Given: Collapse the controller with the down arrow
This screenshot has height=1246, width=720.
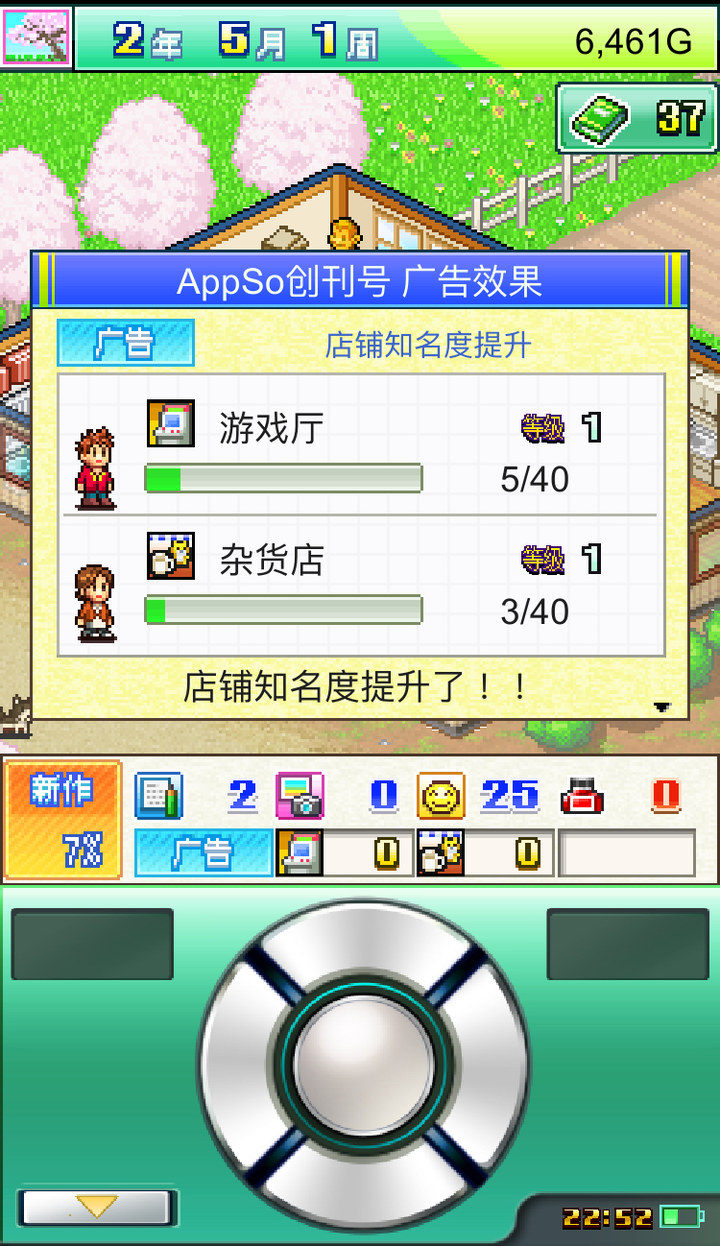Looking at the screenshot, I should pyautogui.click(x=97, y=1207).
